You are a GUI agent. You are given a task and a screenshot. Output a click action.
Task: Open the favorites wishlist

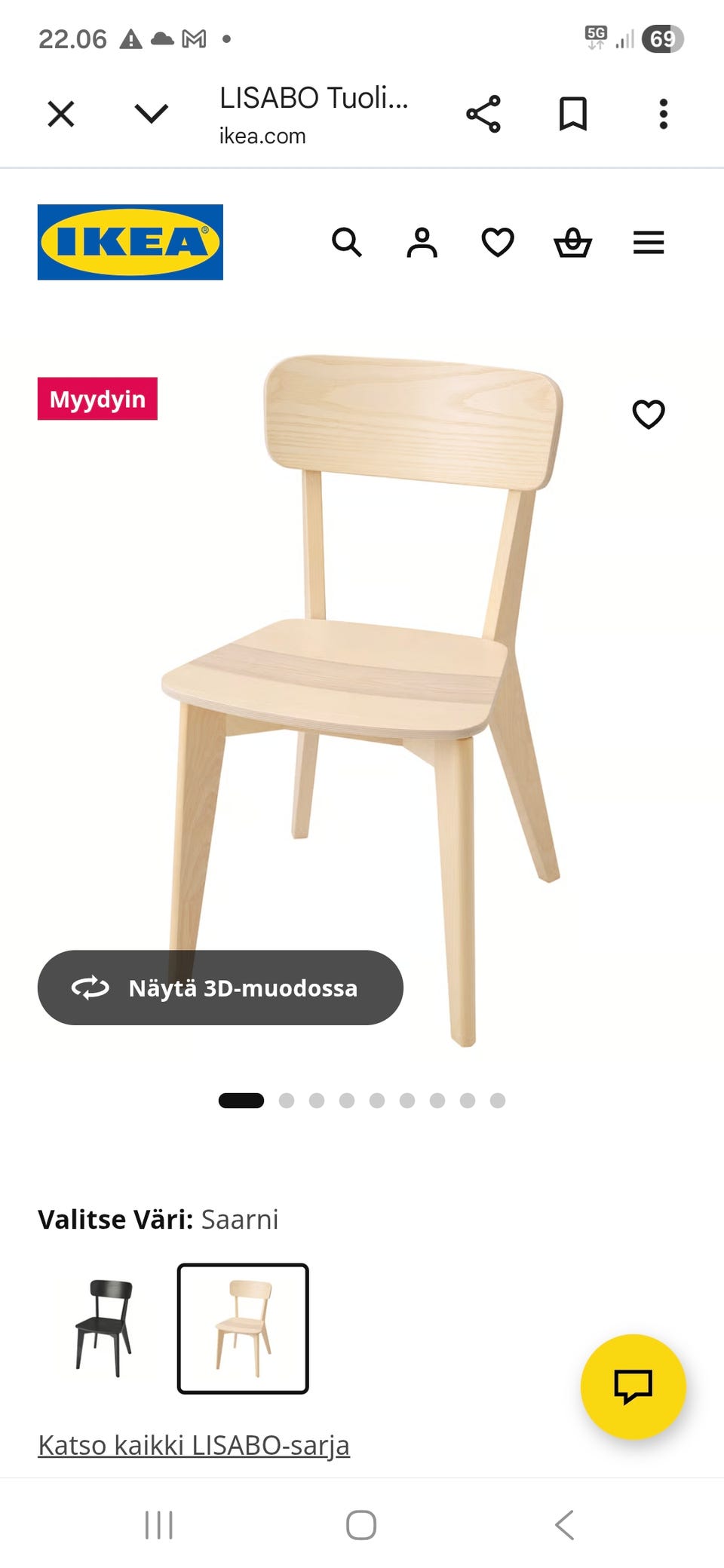click(x=498, y=243)
